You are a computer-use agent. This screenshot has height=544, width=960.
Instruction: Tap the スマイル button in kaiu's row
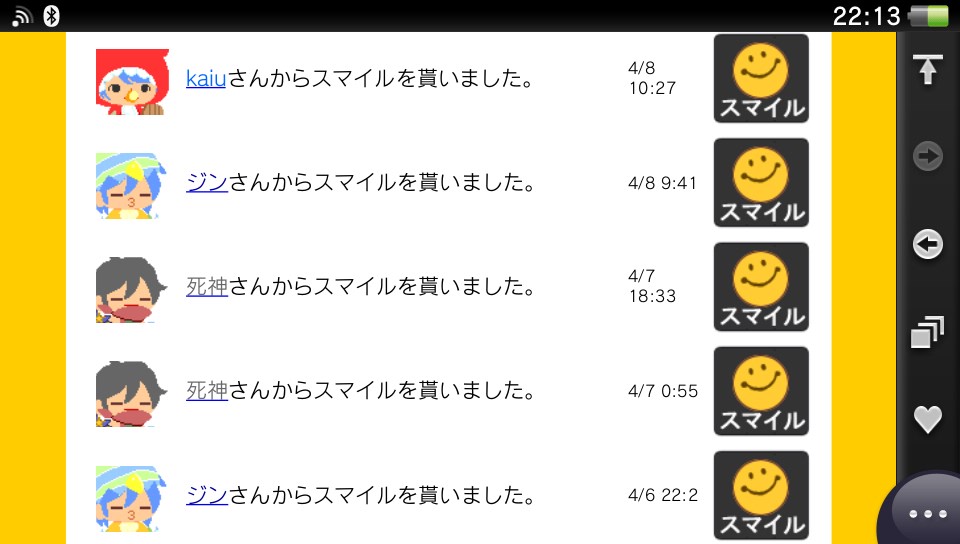761,79
